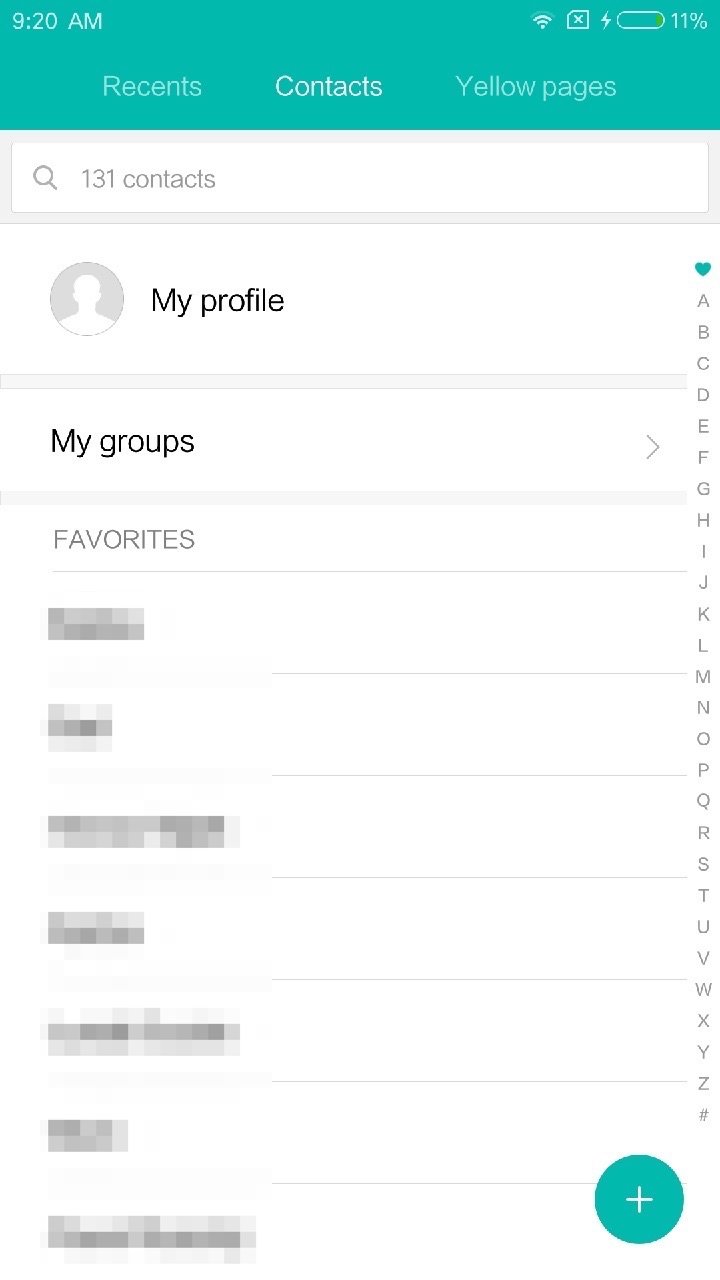Jump to favorites via heart index icon

703,269
